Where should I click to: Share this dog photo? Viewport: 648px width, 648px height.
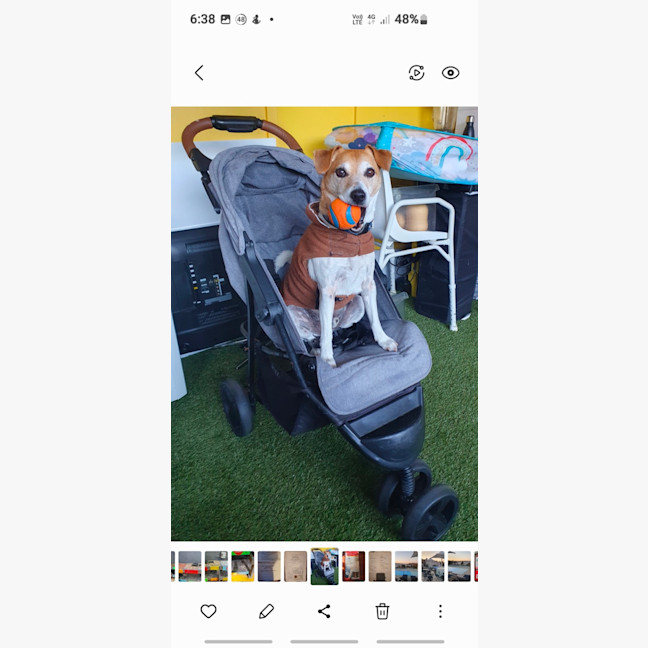pos(324,611)
